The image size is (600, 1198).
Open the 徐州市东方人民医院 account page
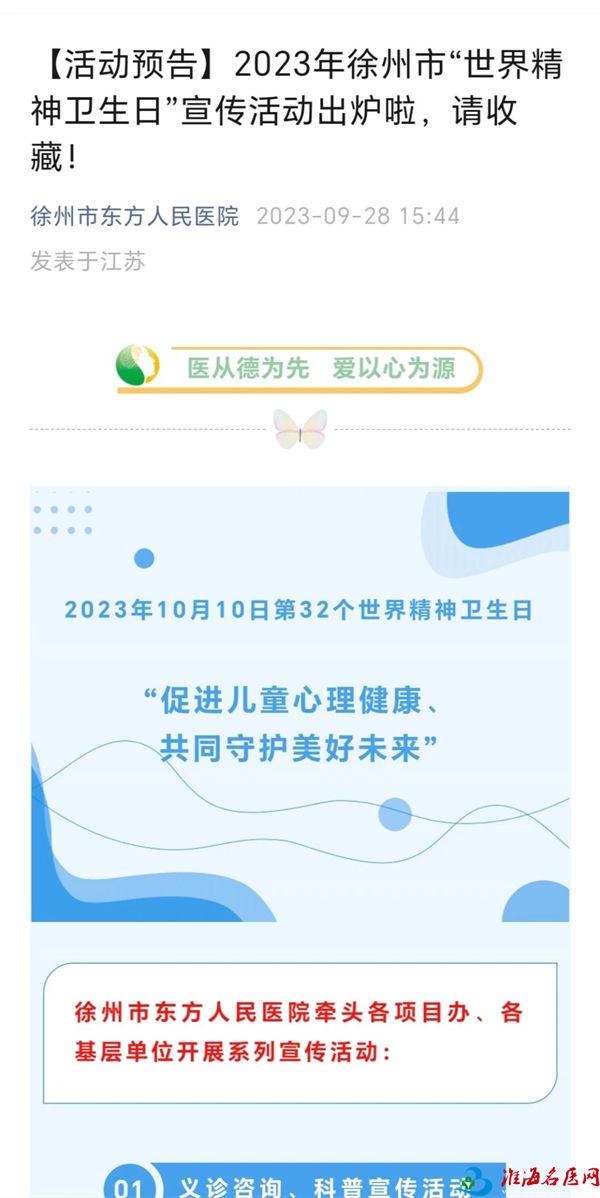point(135,216)
